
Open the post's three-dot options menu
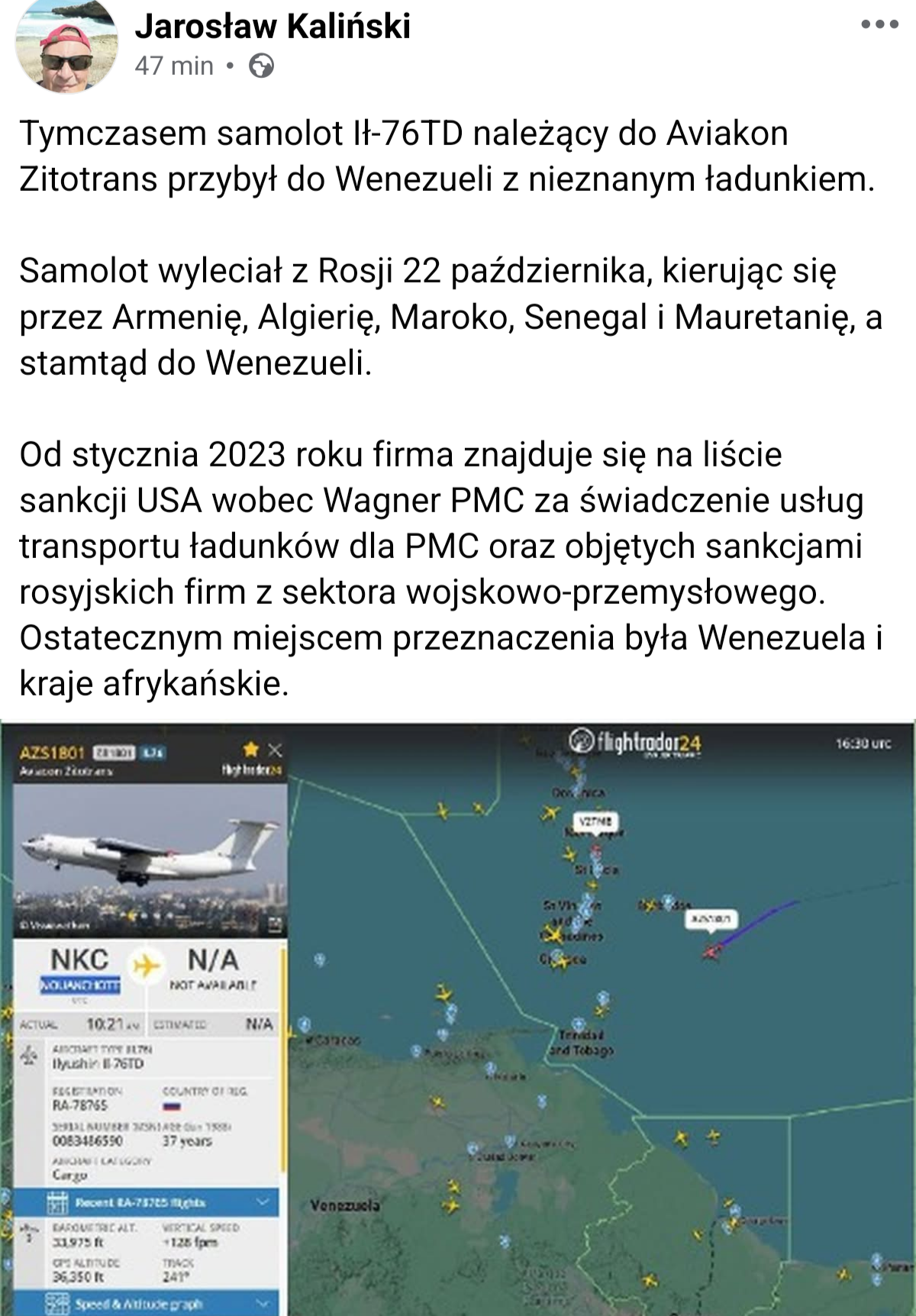tap(879, 24)
